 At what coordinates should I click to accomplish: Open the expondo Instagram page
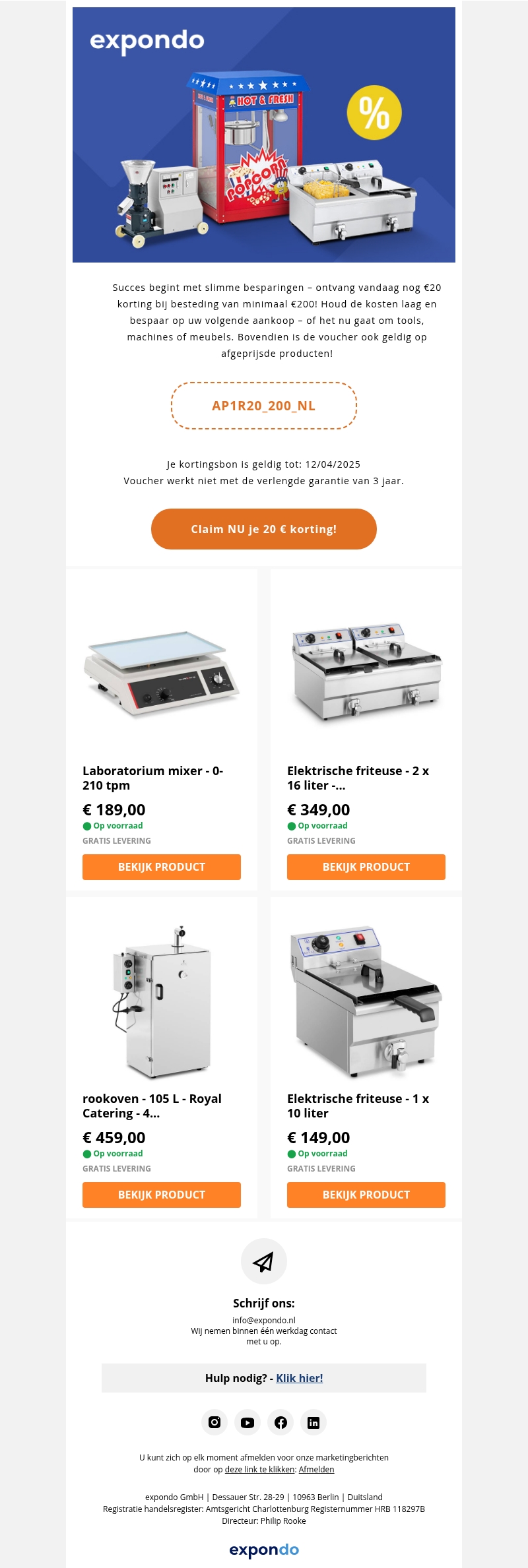214,1422
